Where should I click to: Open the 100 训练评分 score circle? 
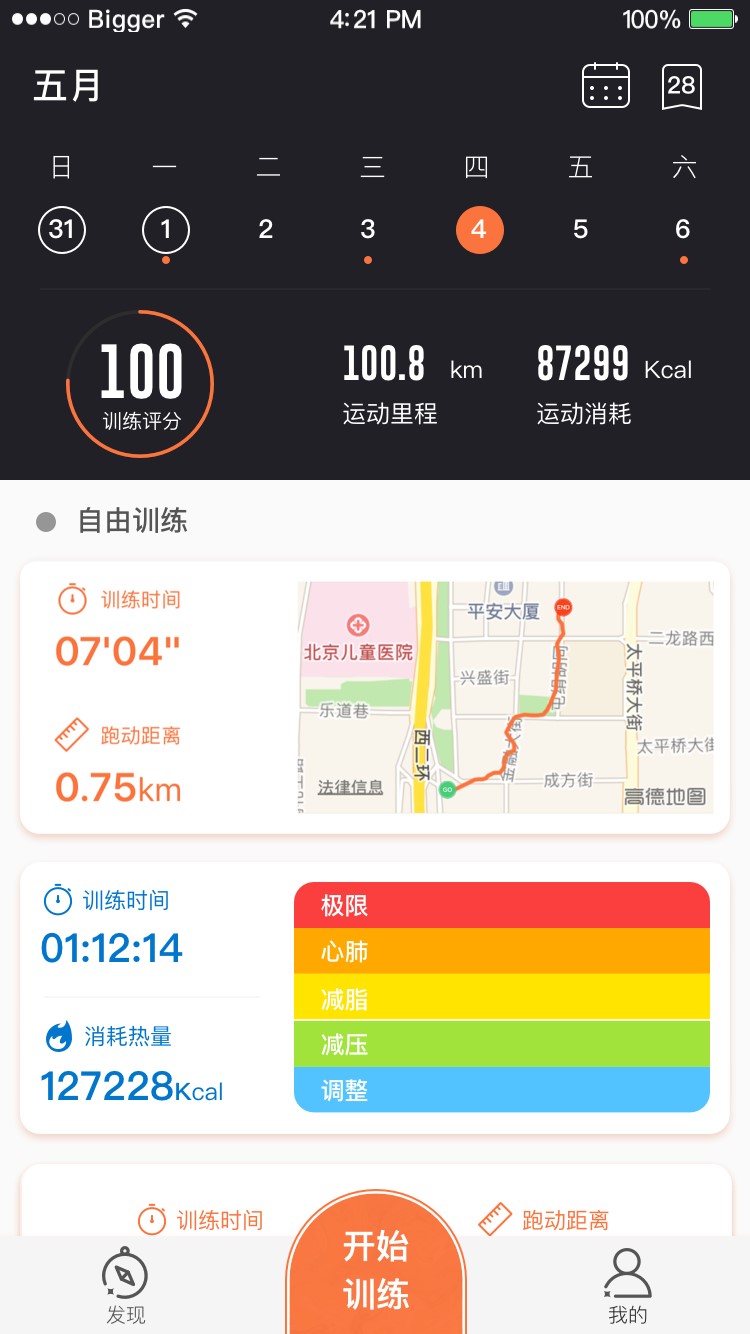140,384
